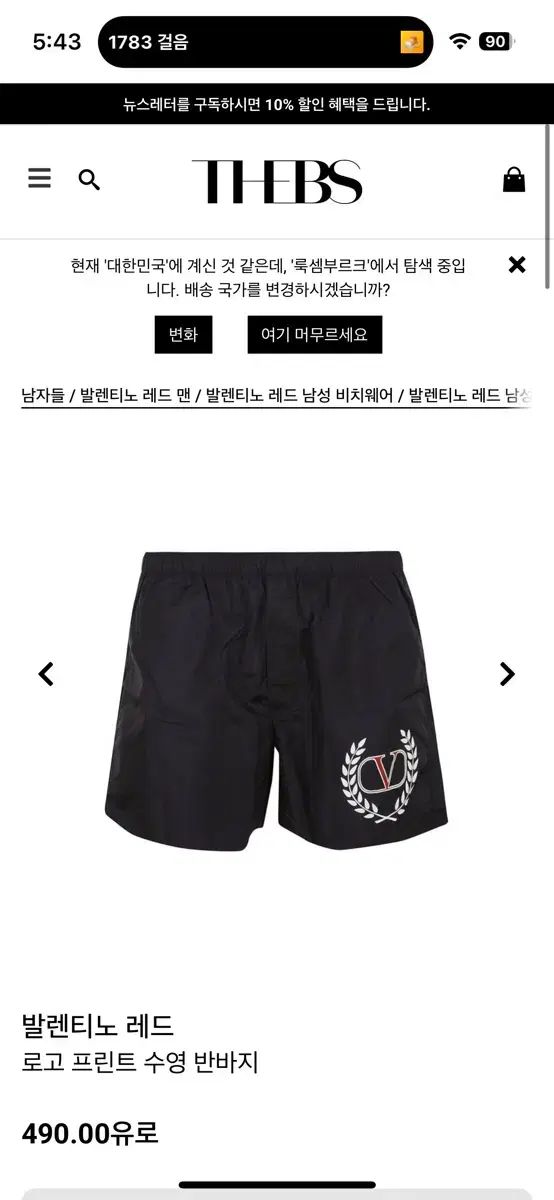Dismiss the shipping country banner
The width and height of the screenshot is (554, 1200).
[517, 265]
